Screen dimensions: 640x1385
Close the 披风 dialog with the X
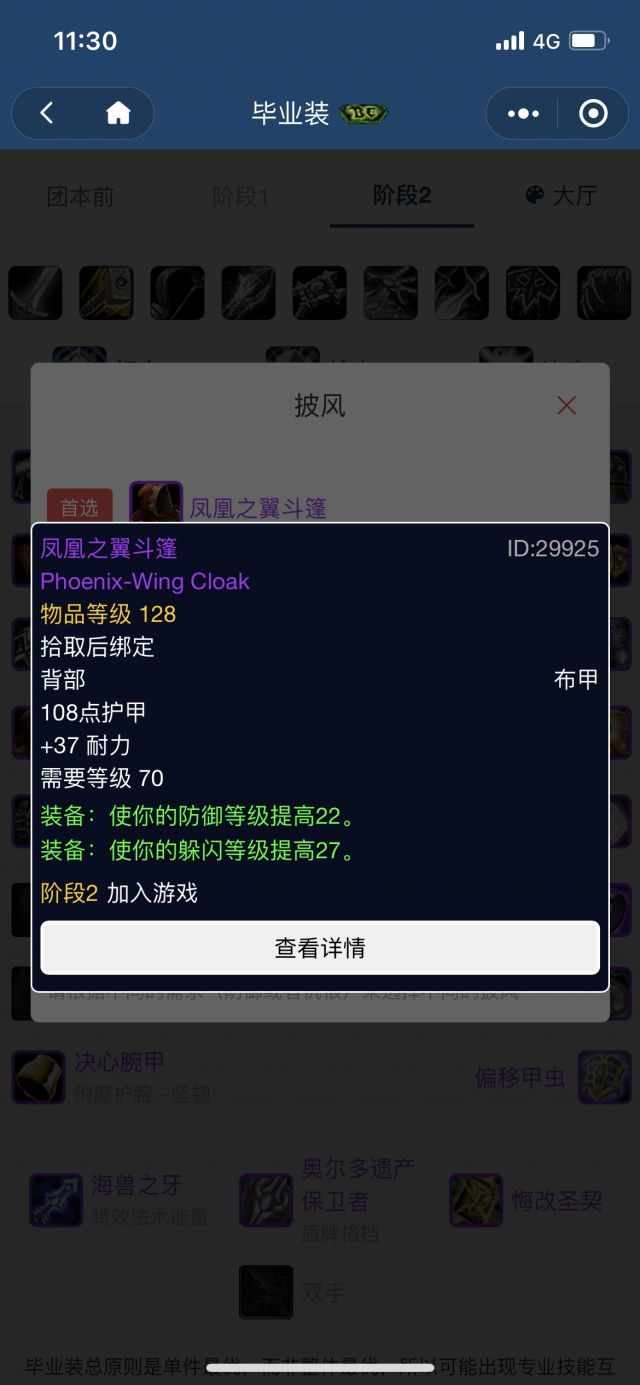pyautogui.click(x=566, y=405)
